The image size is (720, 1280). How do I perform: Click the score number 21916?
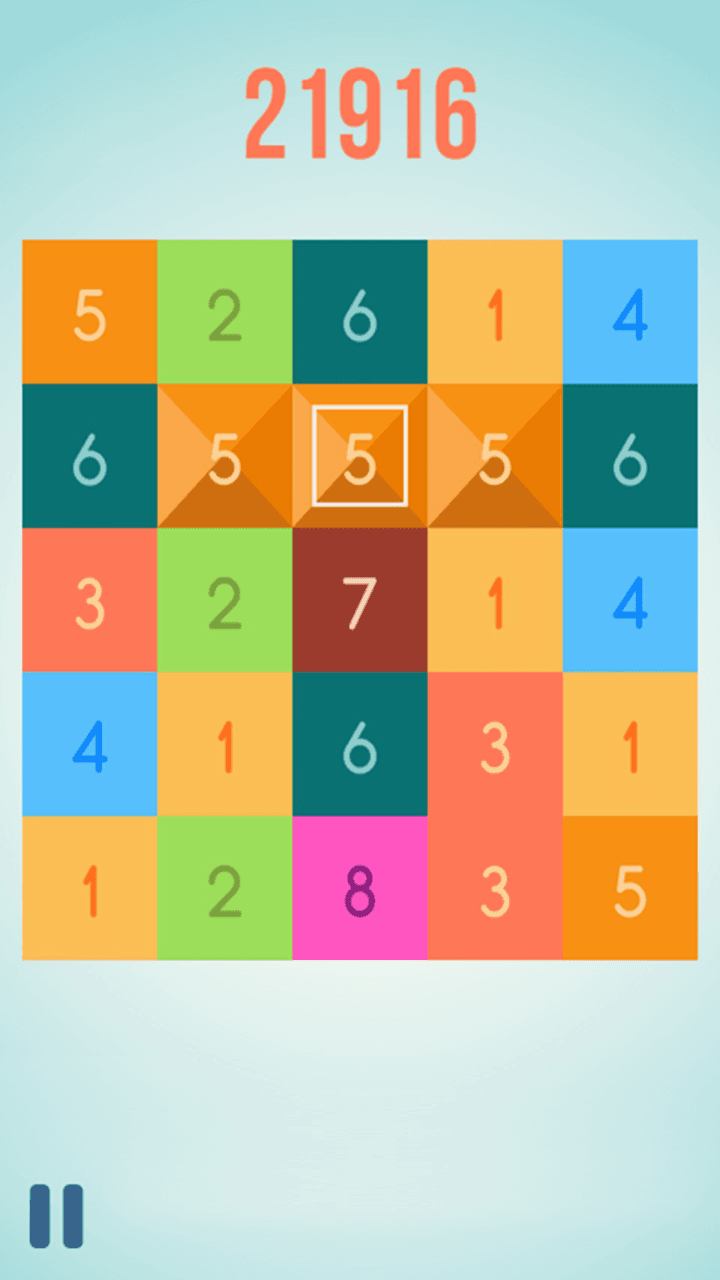pos(360,110)
